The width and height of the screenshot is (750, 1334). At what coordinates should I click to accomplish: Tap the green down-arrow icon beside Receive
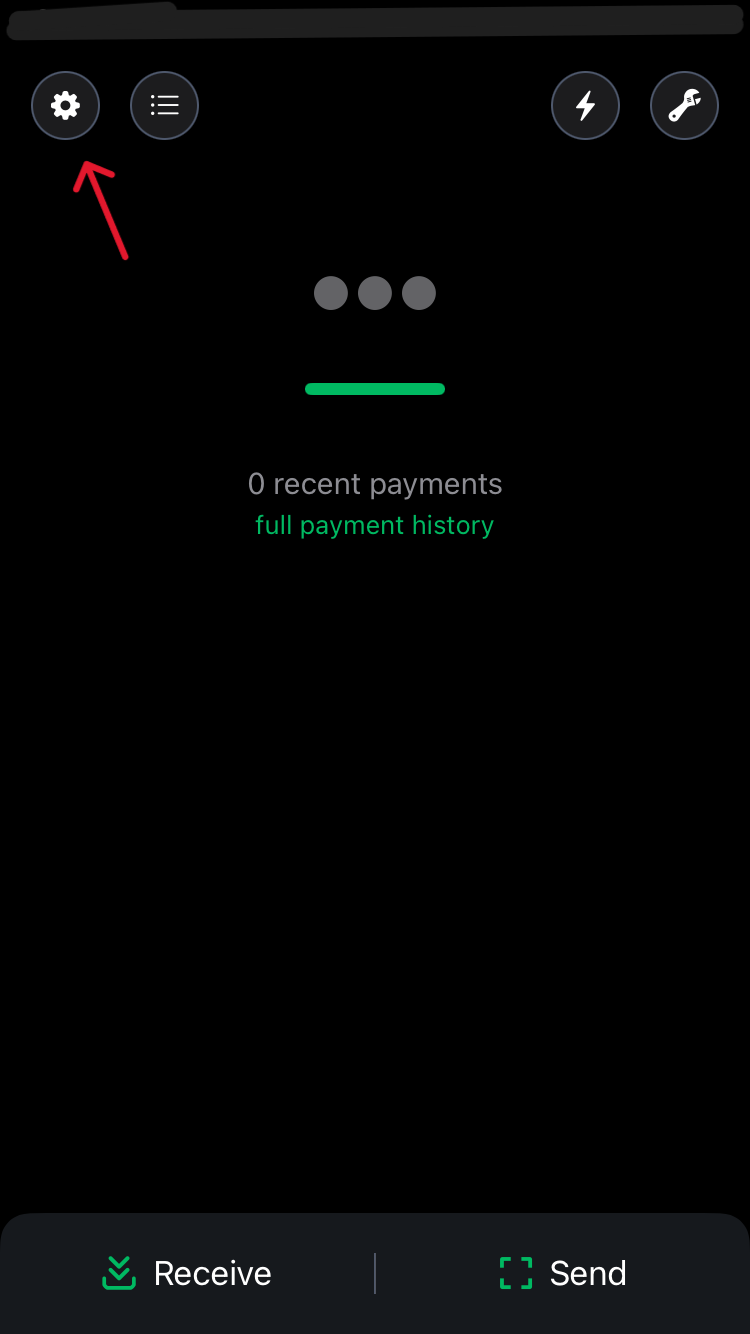[119, 1273]
